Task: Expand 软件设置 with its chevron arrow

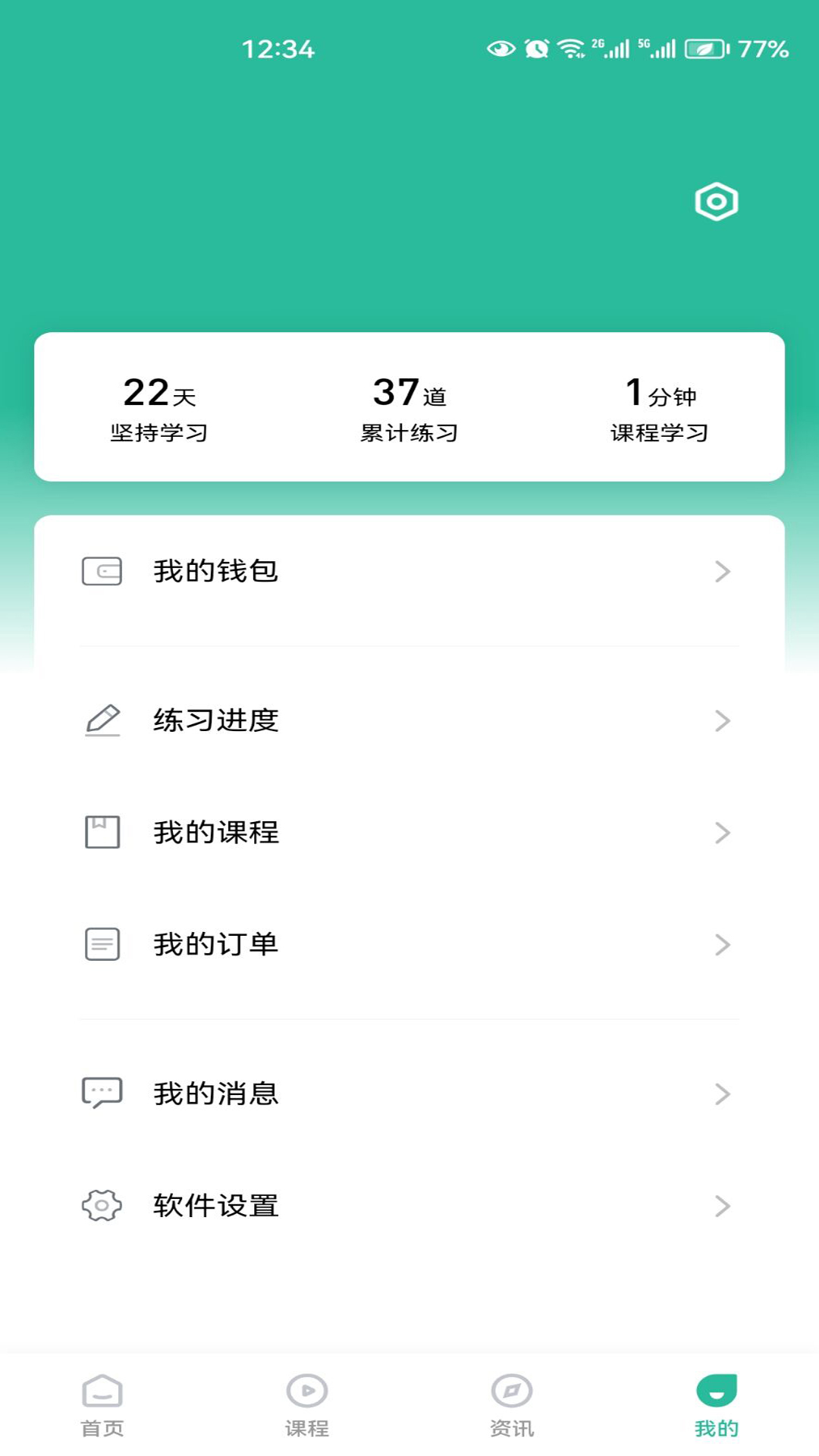Action: tap(723, 1205)
